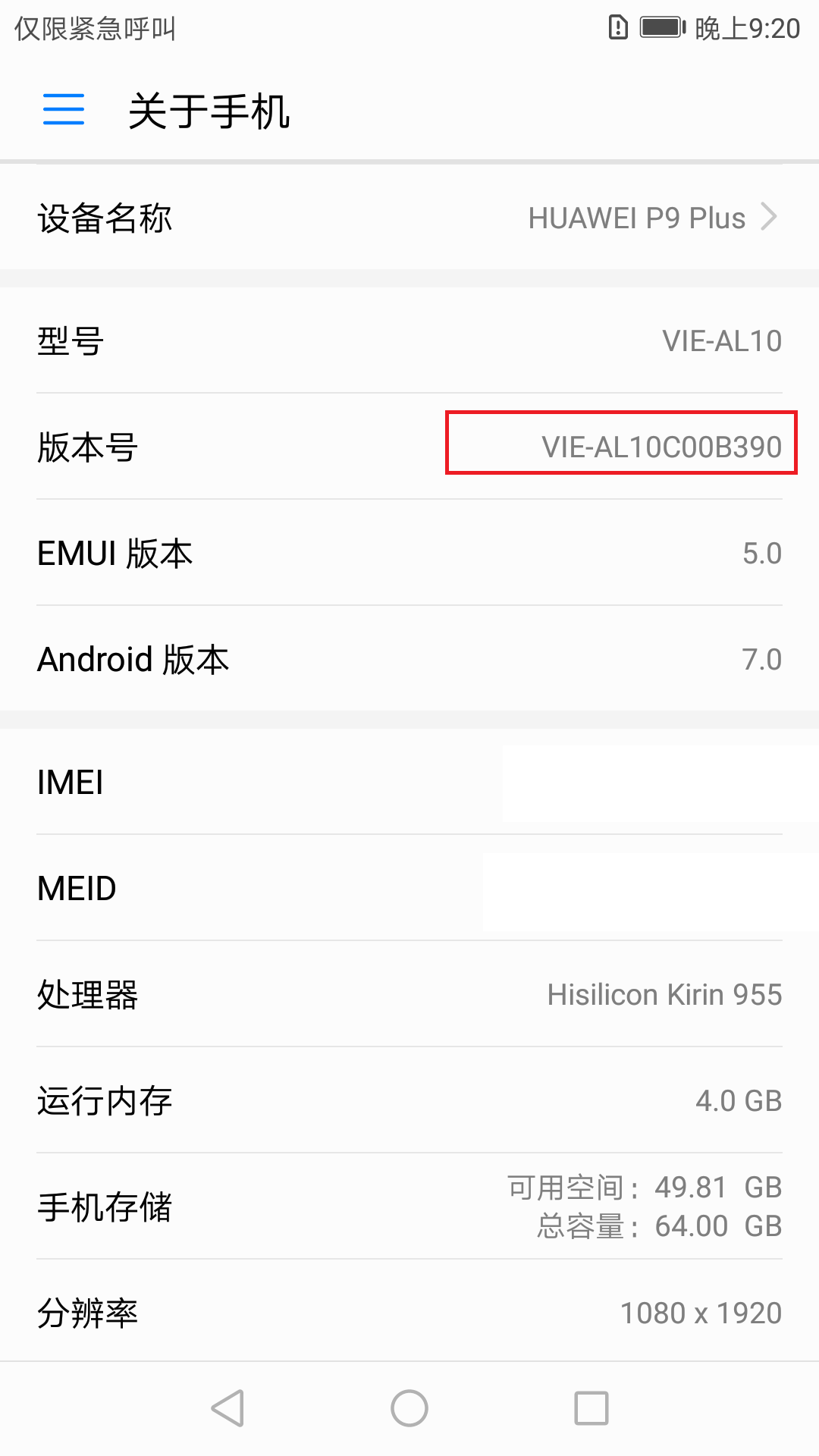This screenshot has width=819, height=1456.
Task: Go back with the system back button
Action: pyautogui.click(x=227, y=1408)
